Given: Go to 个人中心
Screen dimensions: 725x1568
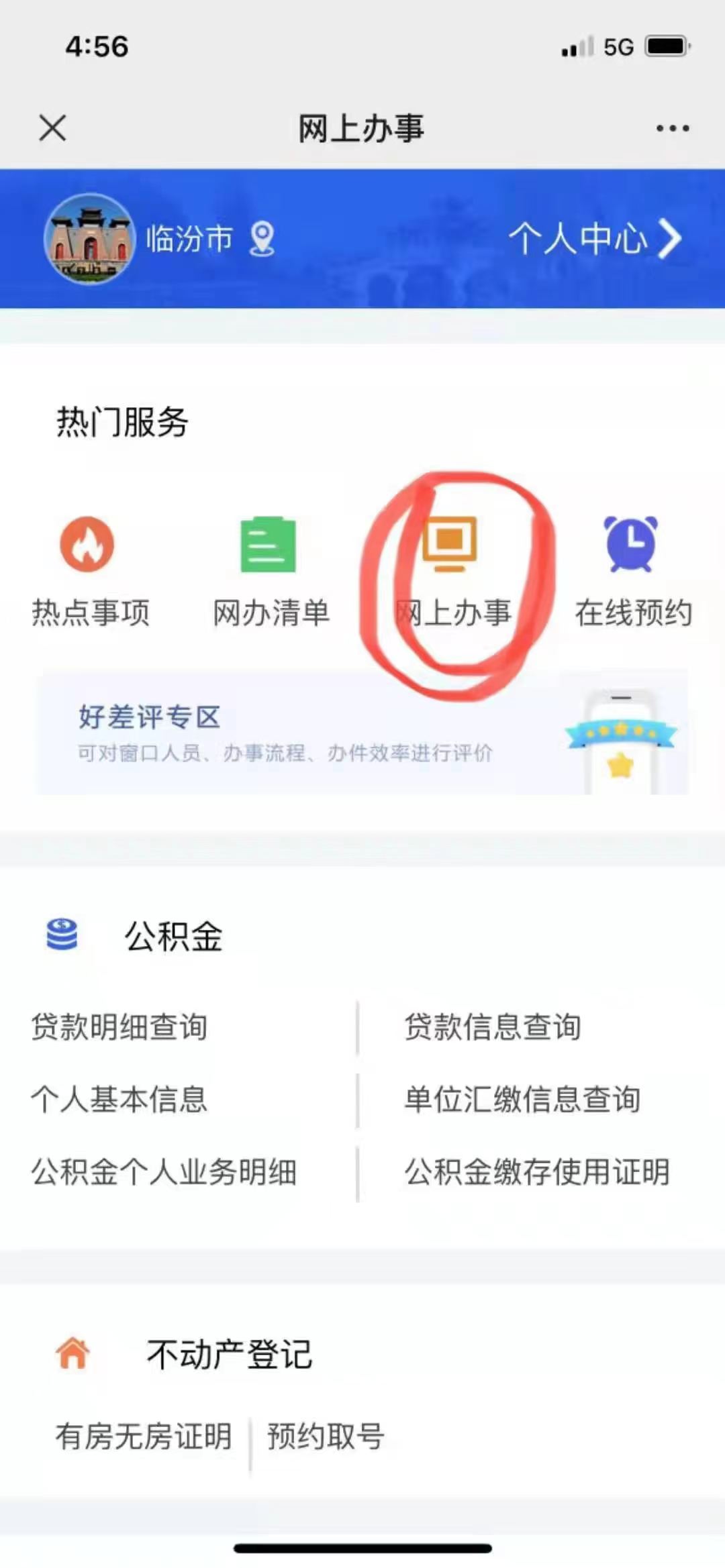Looking at the screenshot, I should click(x=595, y=239).
